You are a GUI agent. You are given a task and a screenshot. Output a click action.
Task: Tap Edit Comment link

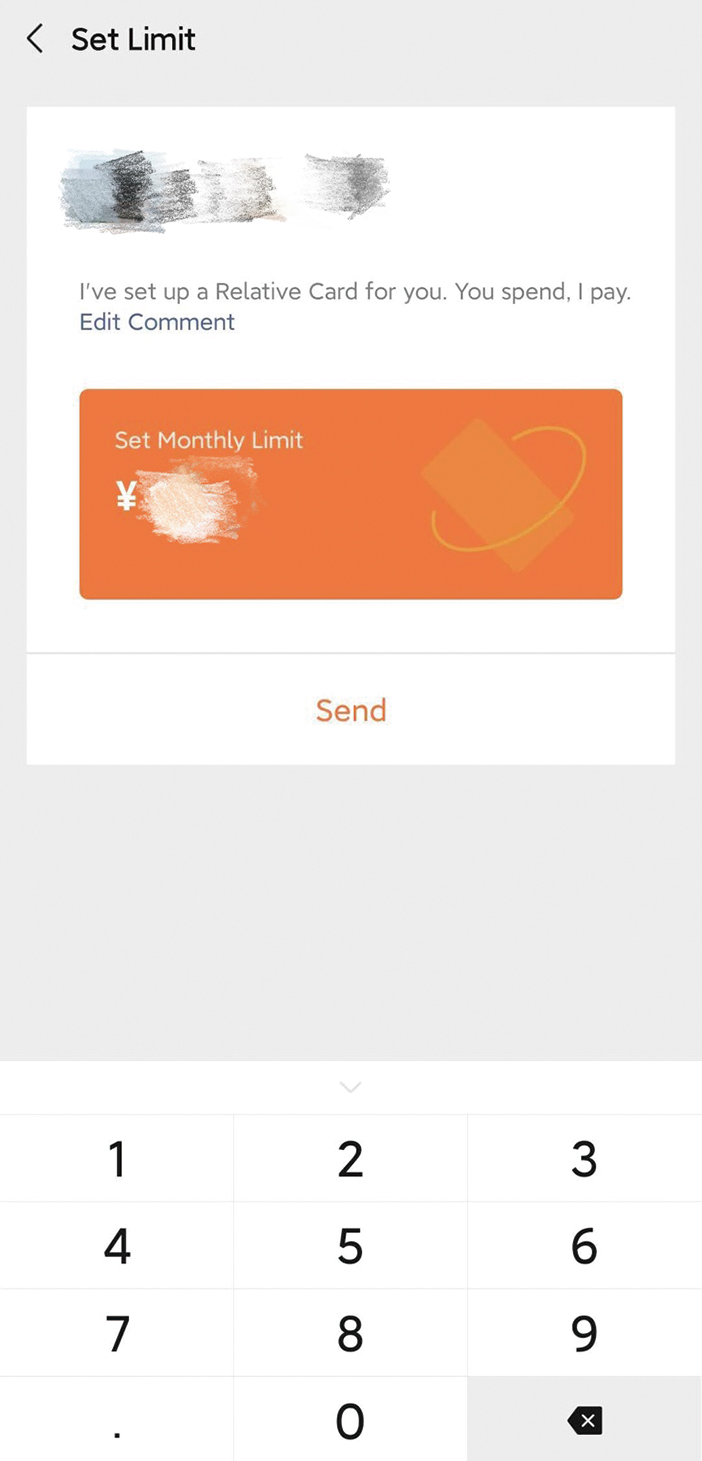pos(157,322)
